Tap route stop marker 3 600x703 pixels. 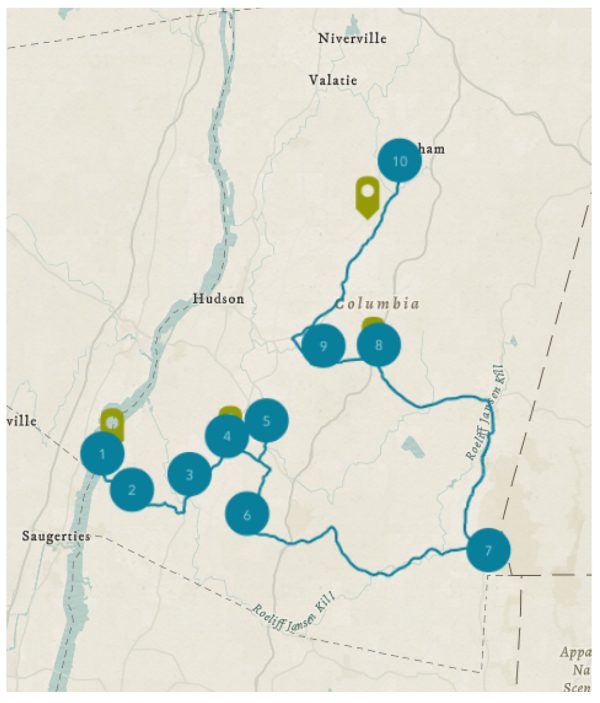click(189, 474)
